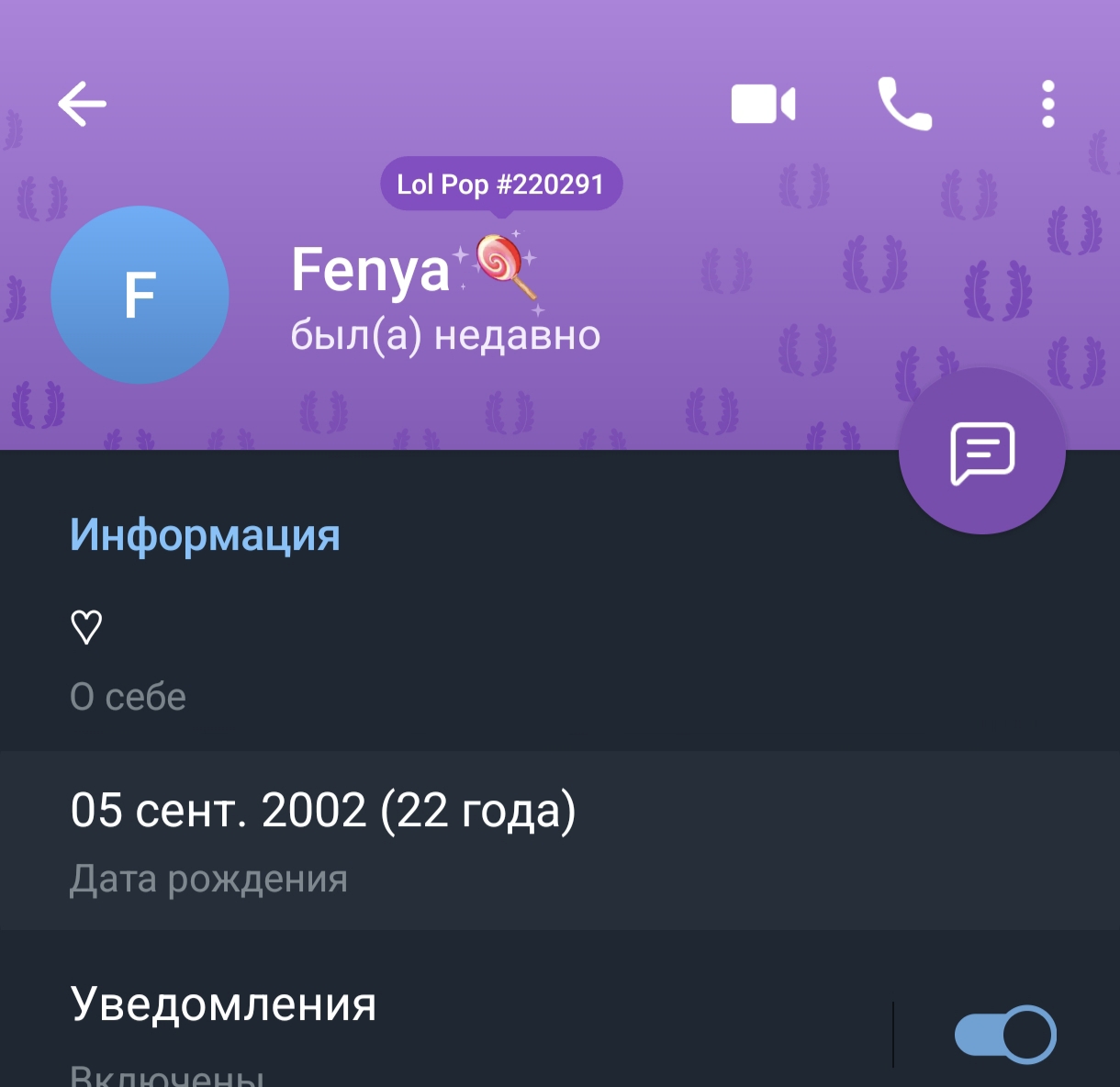Start a video call with Fenya
The height and width of the screenshot is (1087, 1120).
click(x=762, y=104)
